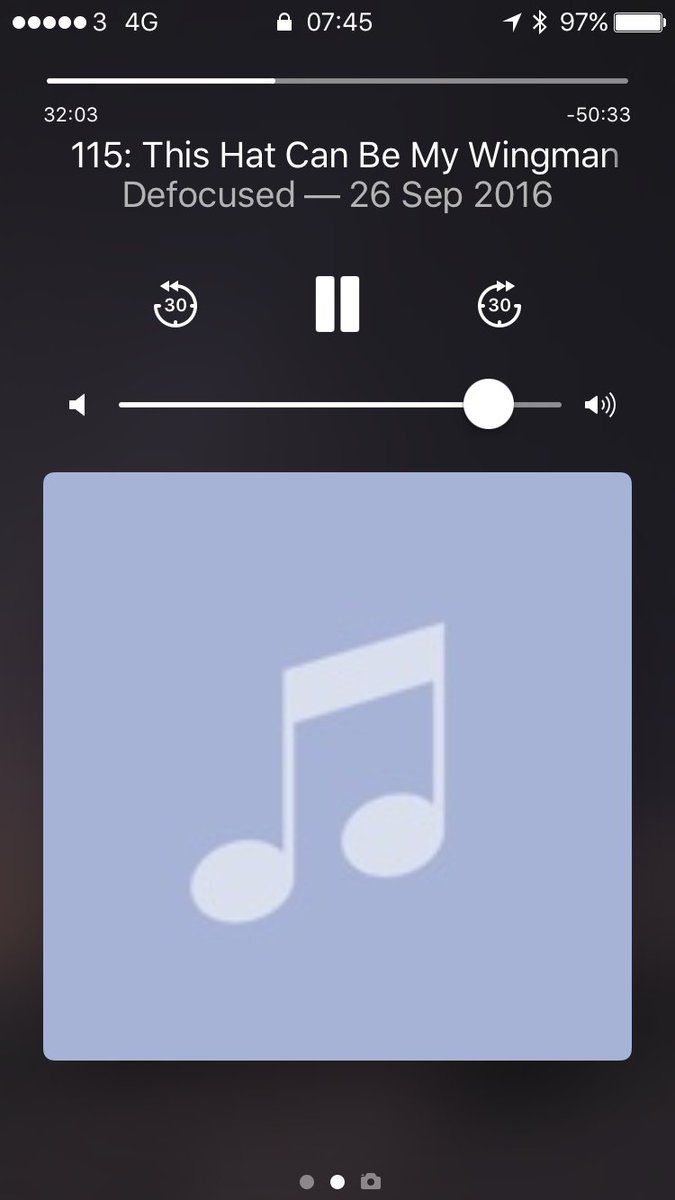This screenshot has width=675, height=1200.
Task: Open the lock screen camera shortcut
Action: (370, 1182)
